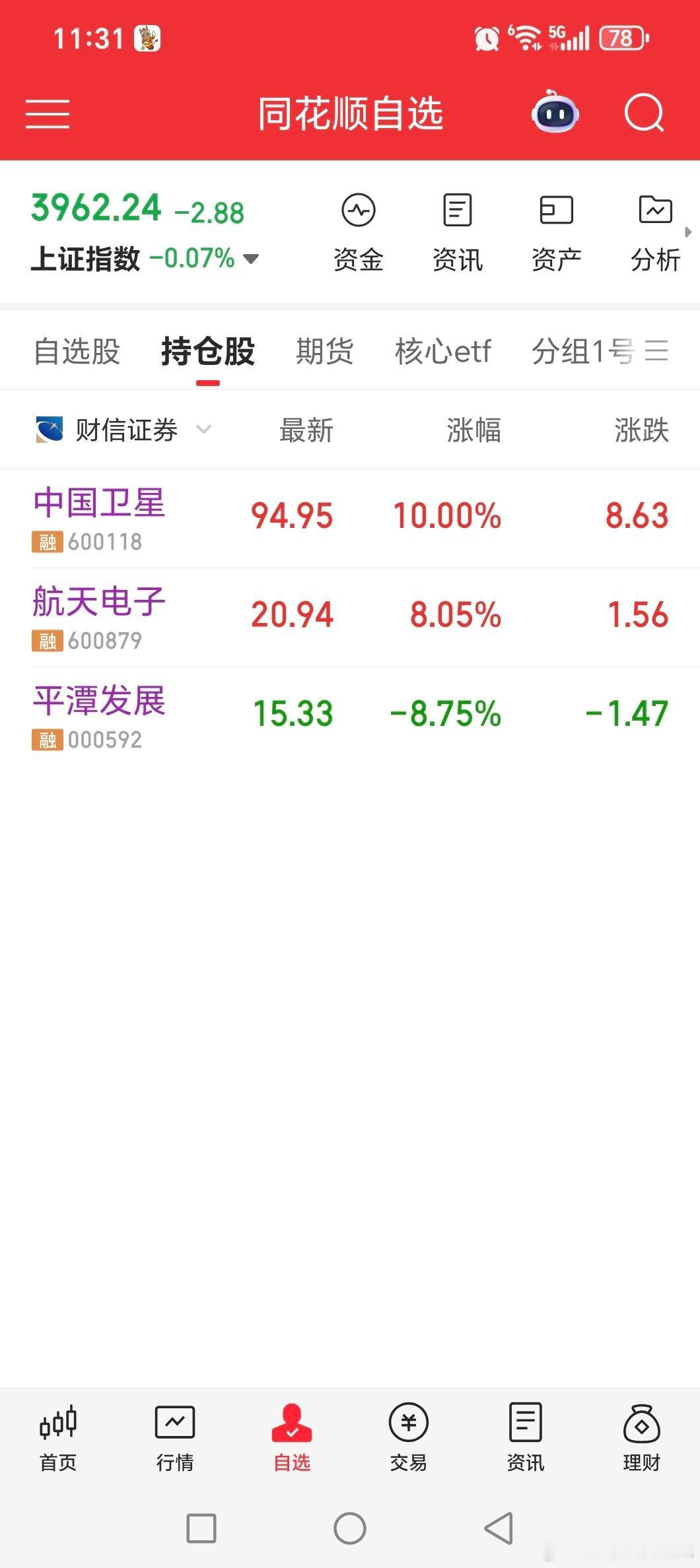This screenshot has width=700, height=1568.
Task: Expand the group list overflow chevron
Action: click(x=657, y=350)
